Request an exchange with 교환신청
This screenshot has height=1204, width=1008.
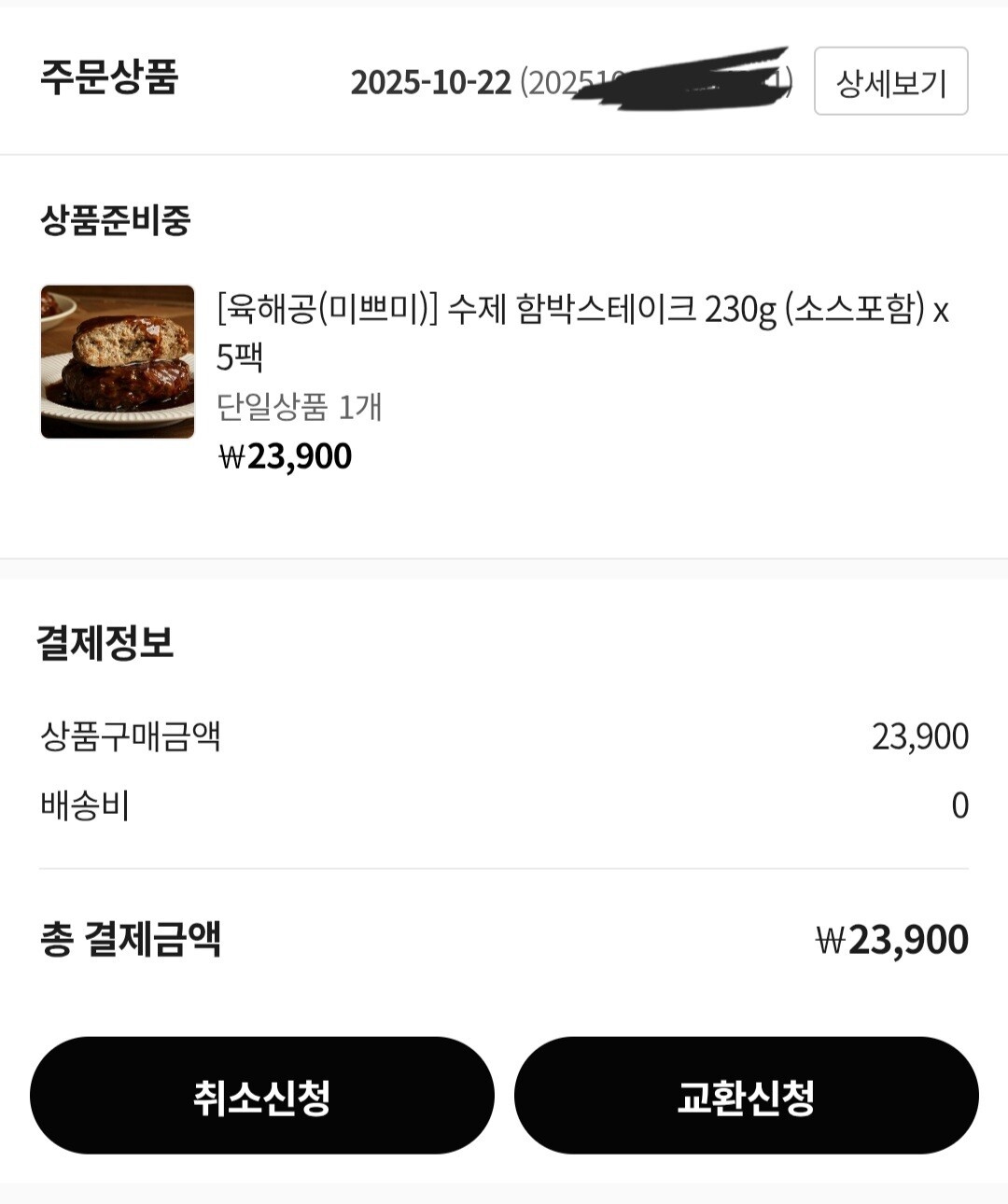[746, 1096]
